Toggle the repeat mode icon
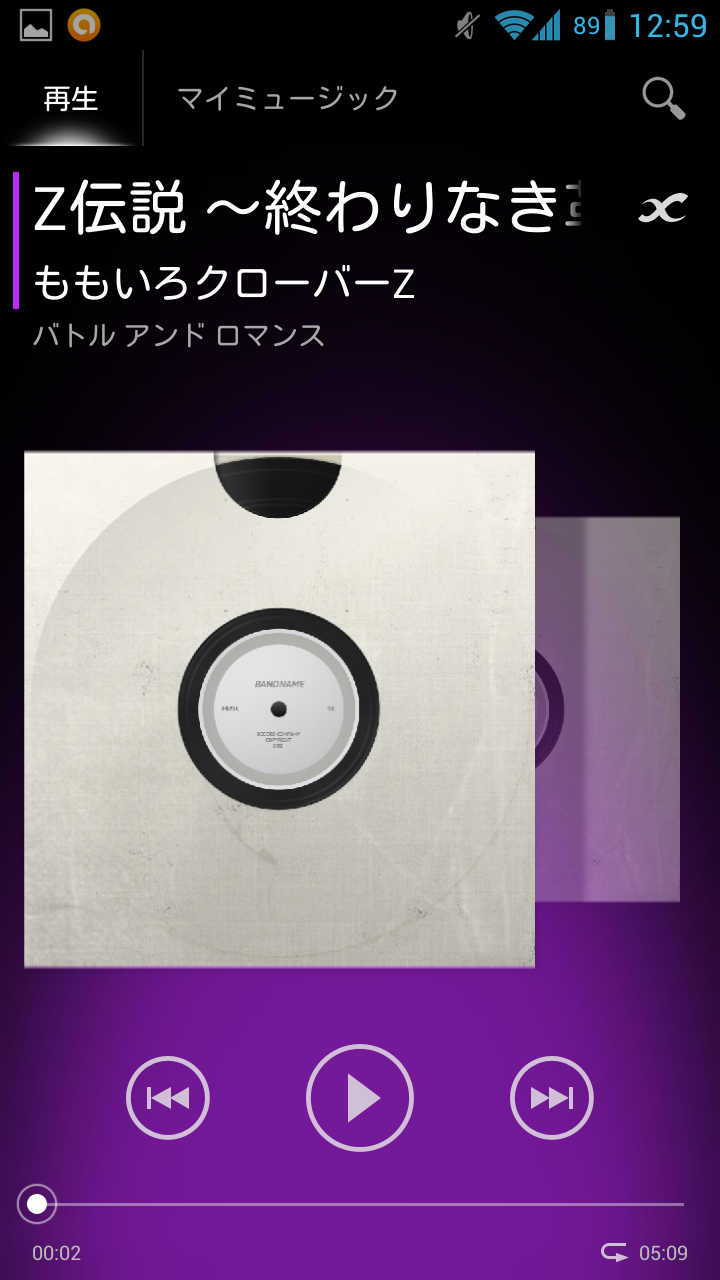This screenshot has height=1280, width=720. pos(613,1252)
